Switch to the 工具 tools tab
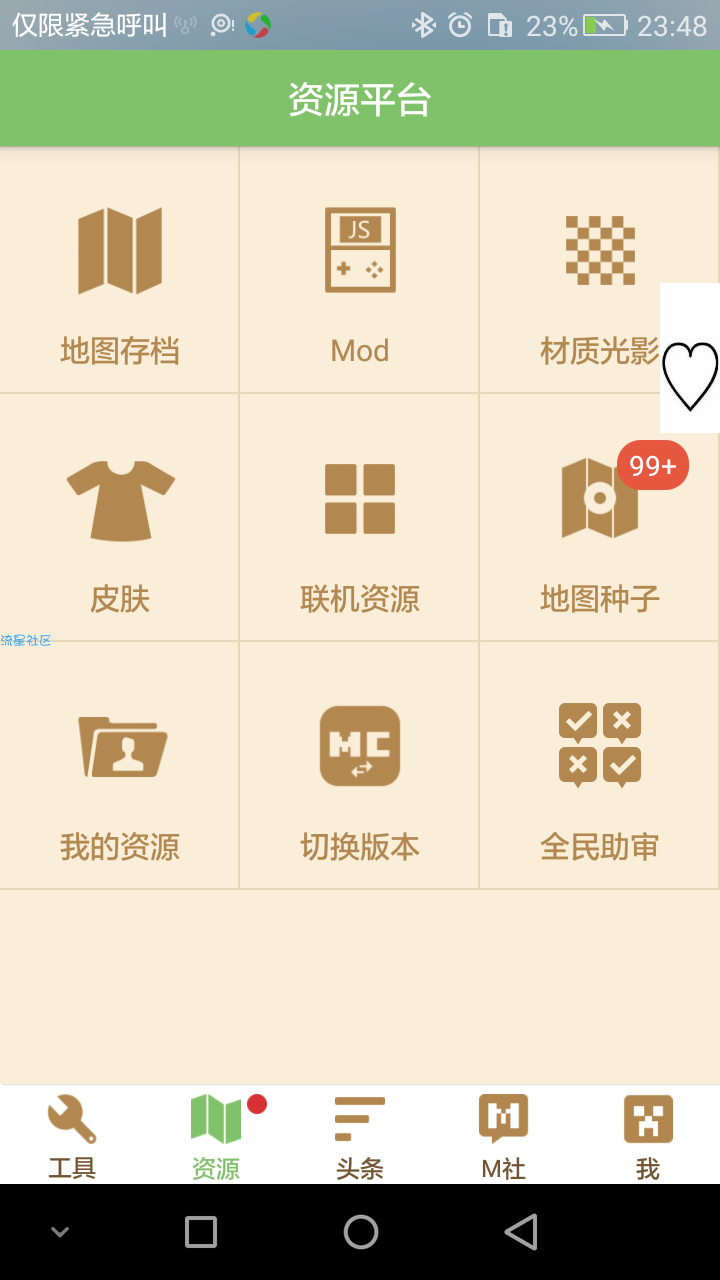720x1280 pixels. (x=72, y=1136)
